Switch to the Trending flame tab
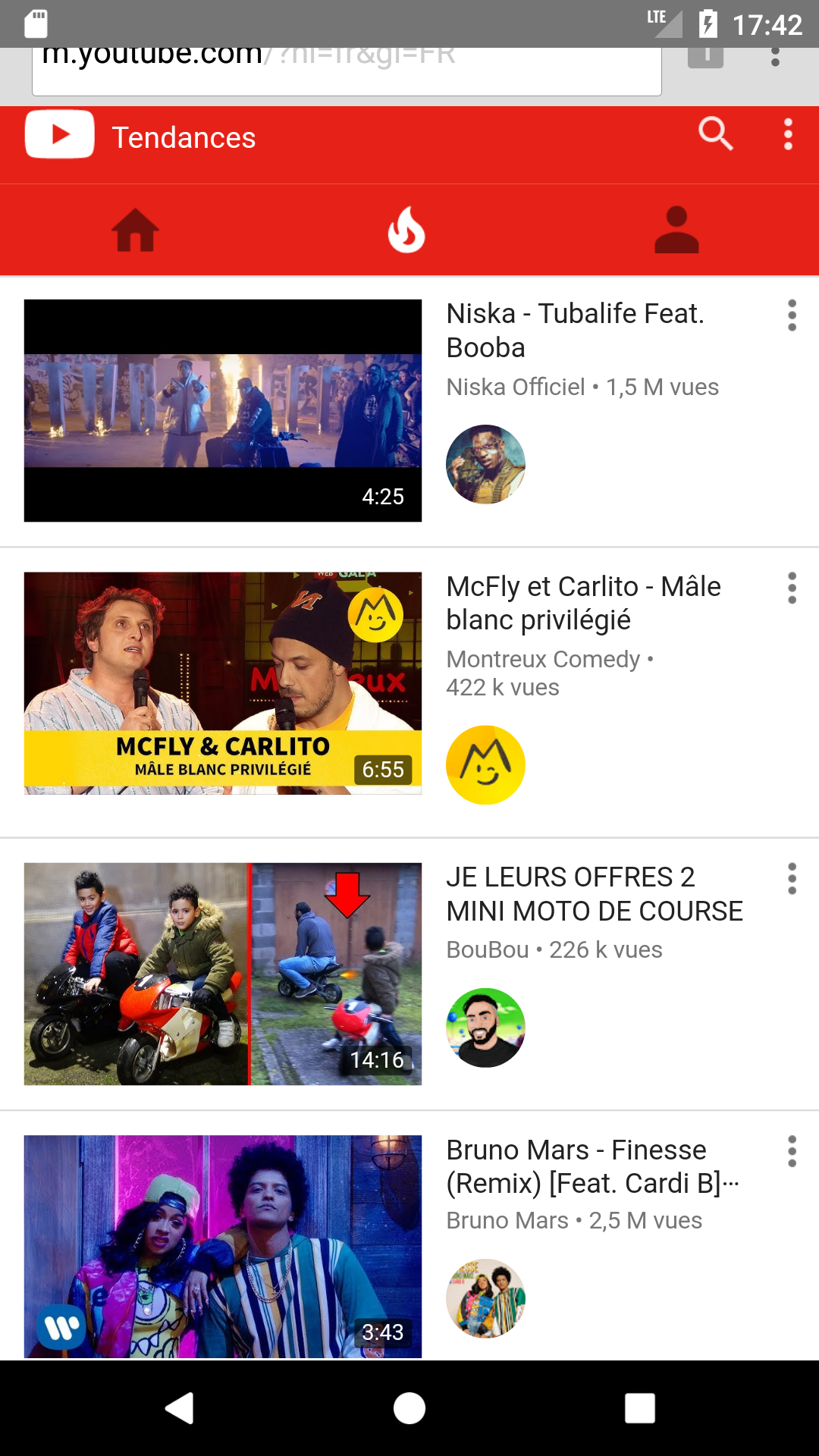The image size is (819, 1456). pyautogui.click(x=406, y=230)
